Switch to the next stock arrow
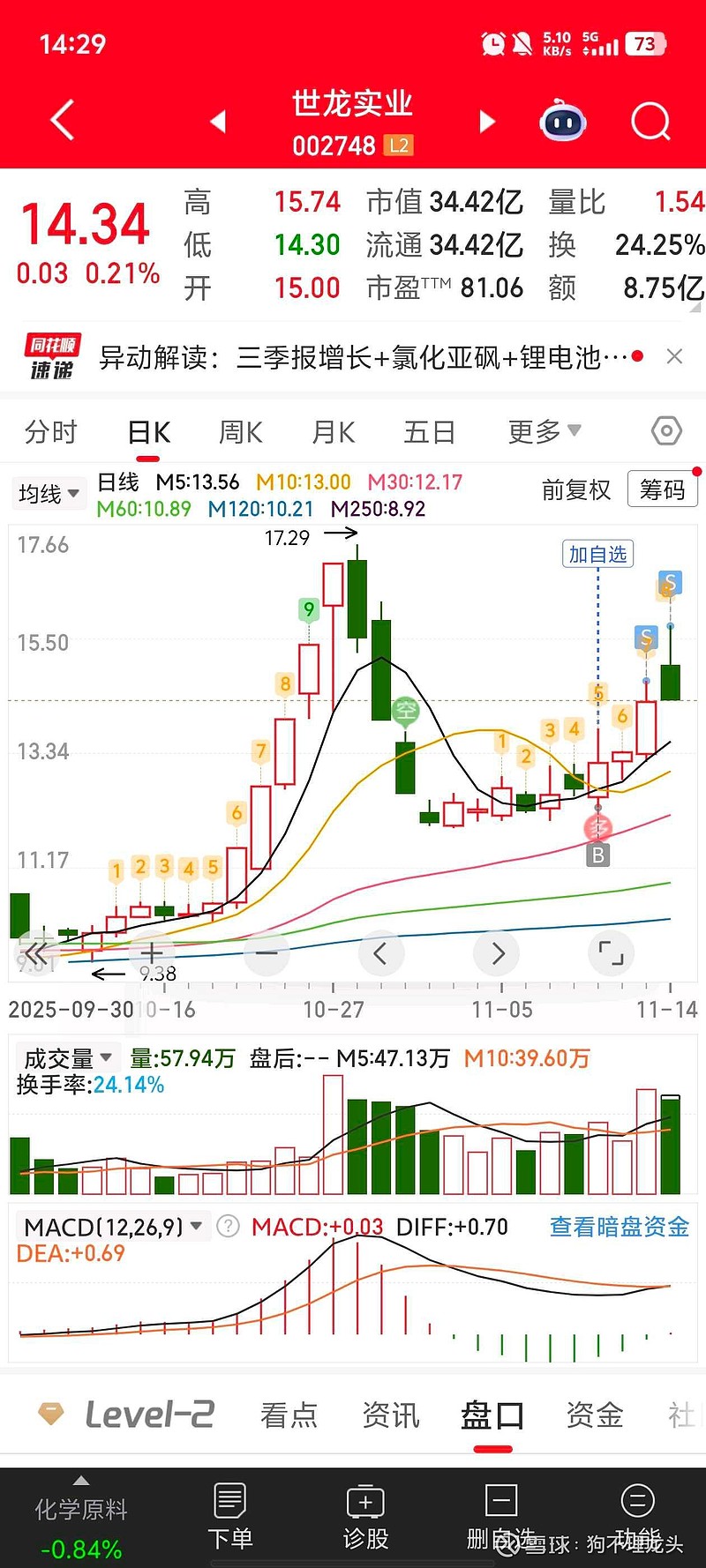 coord(486,122)
